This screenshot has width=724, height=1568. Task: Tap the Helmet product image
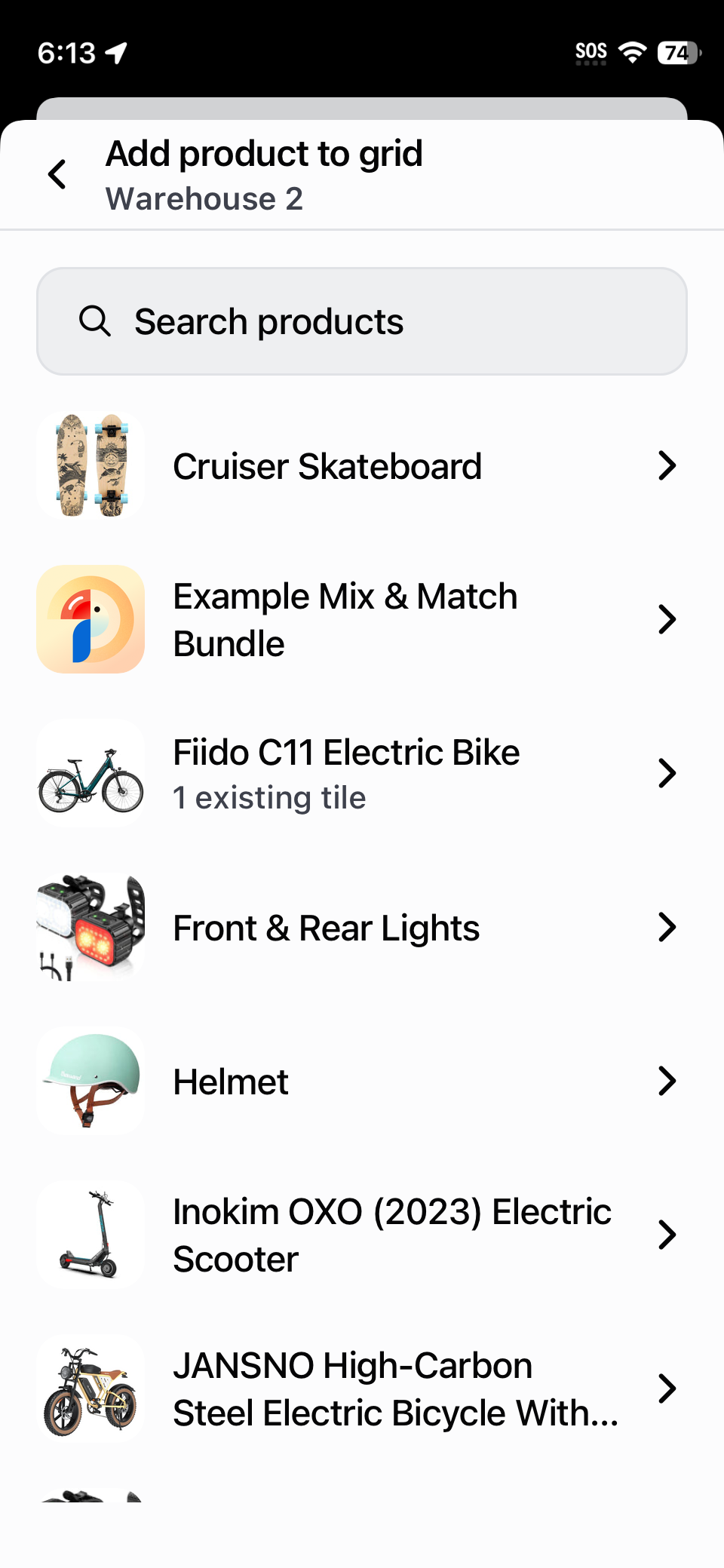point(90,1081)
